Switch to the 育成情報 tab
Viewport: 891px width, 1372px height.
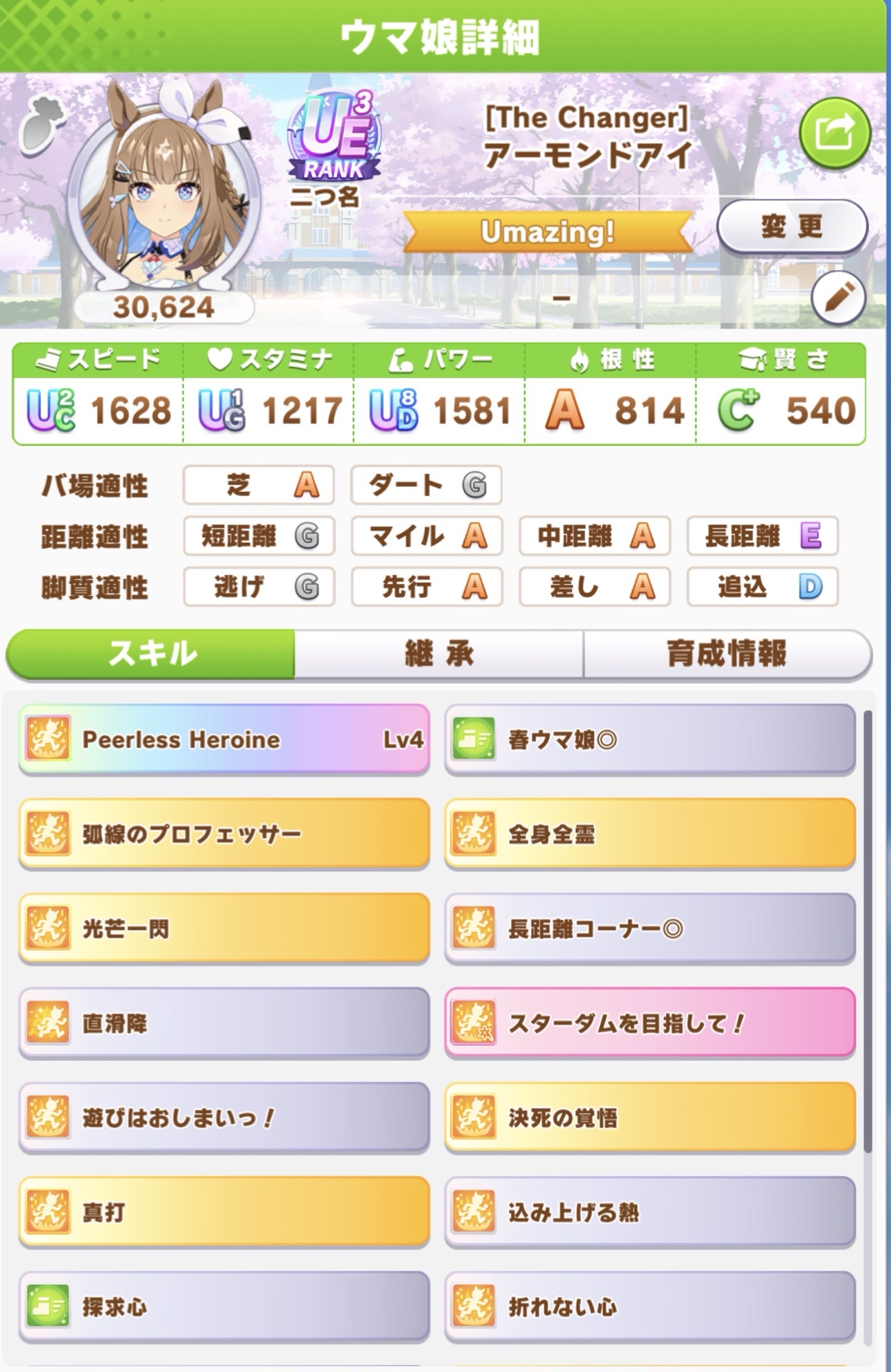pyautogui.click(x=727, y=653)
